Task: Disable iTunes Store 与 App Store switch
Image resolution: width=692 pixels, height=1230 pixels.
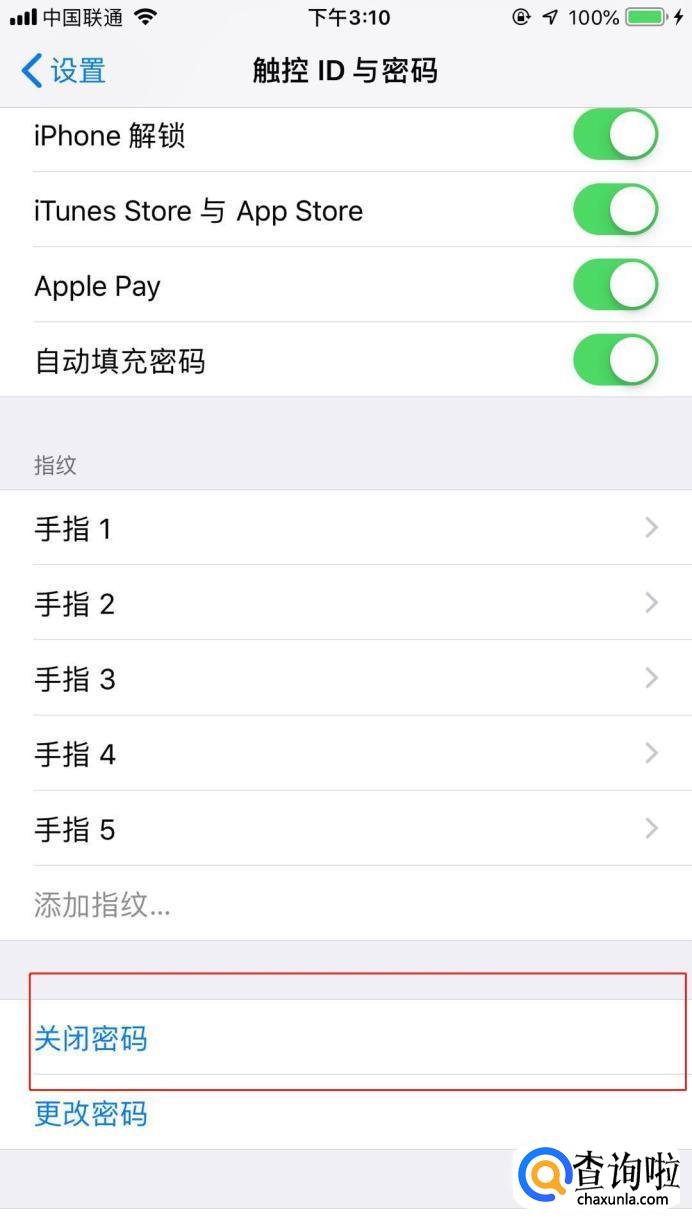Action: point(615,210)
